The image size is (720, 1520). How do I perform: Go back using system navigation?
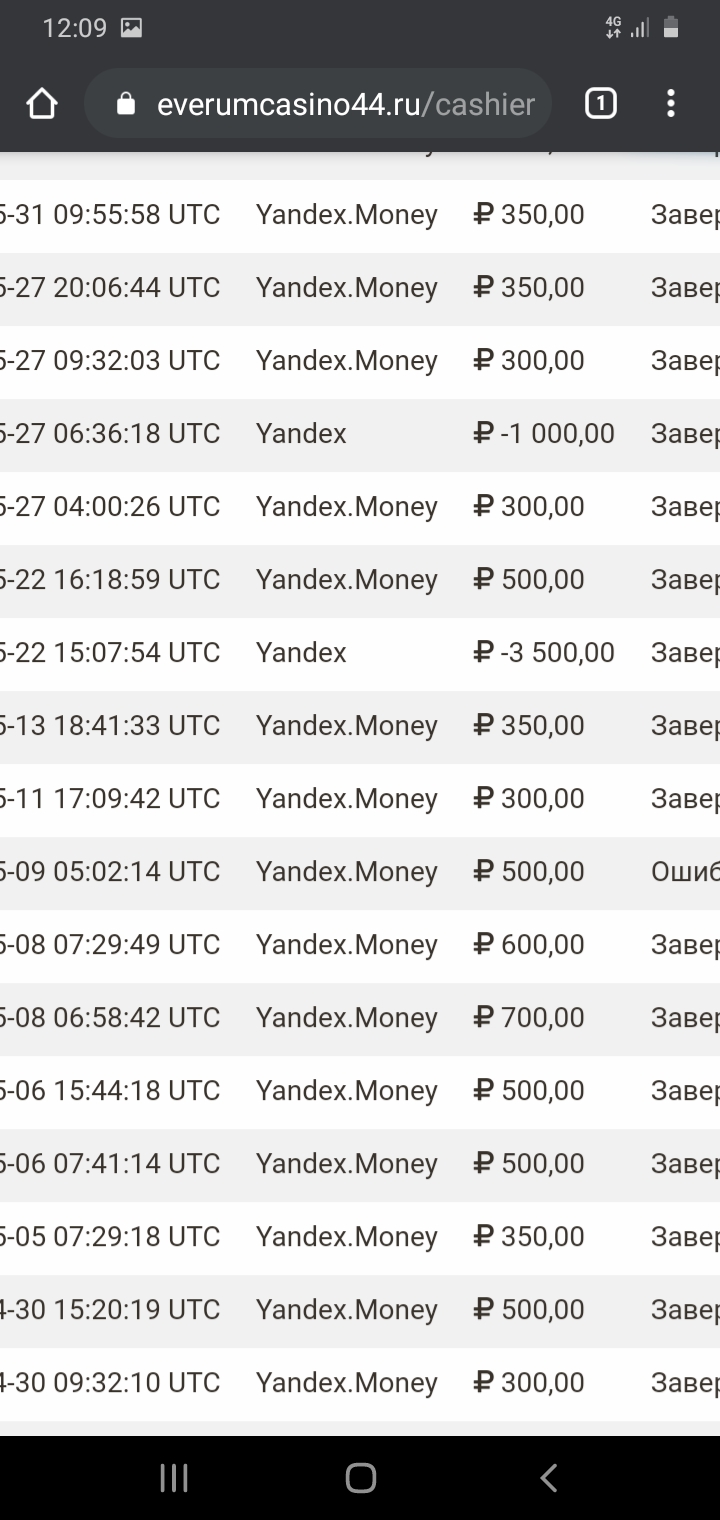[547, 1478]
